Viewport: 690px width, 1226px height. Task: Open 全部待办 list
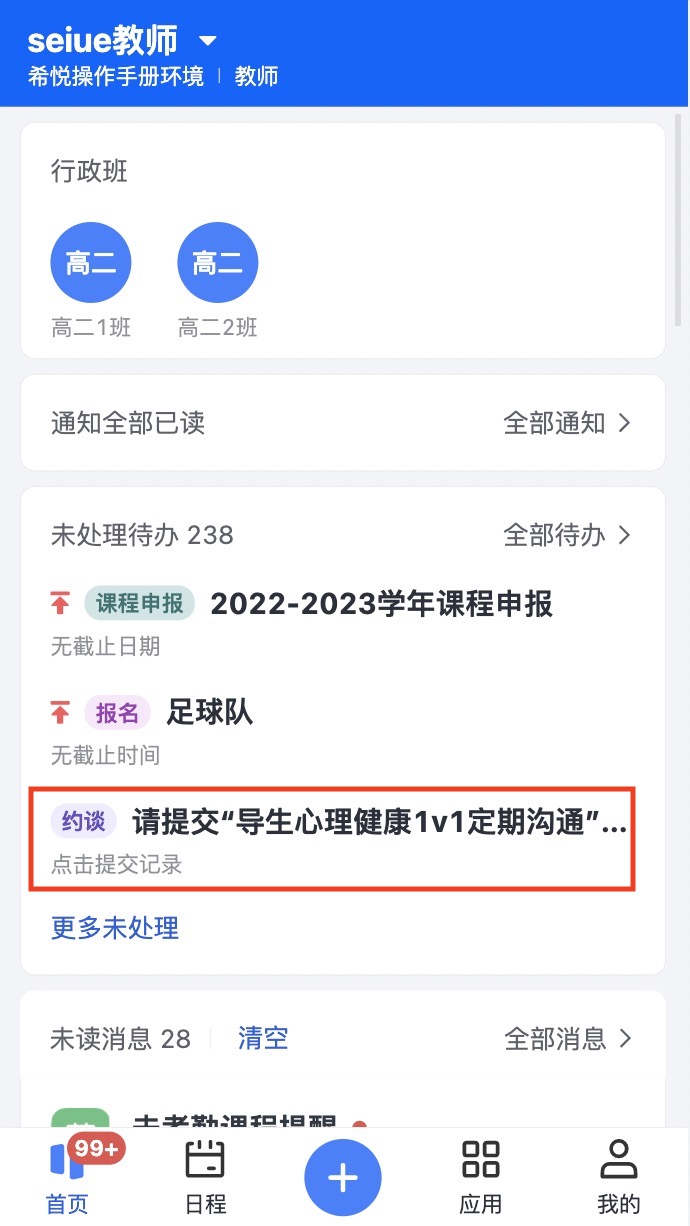(568, 535)
